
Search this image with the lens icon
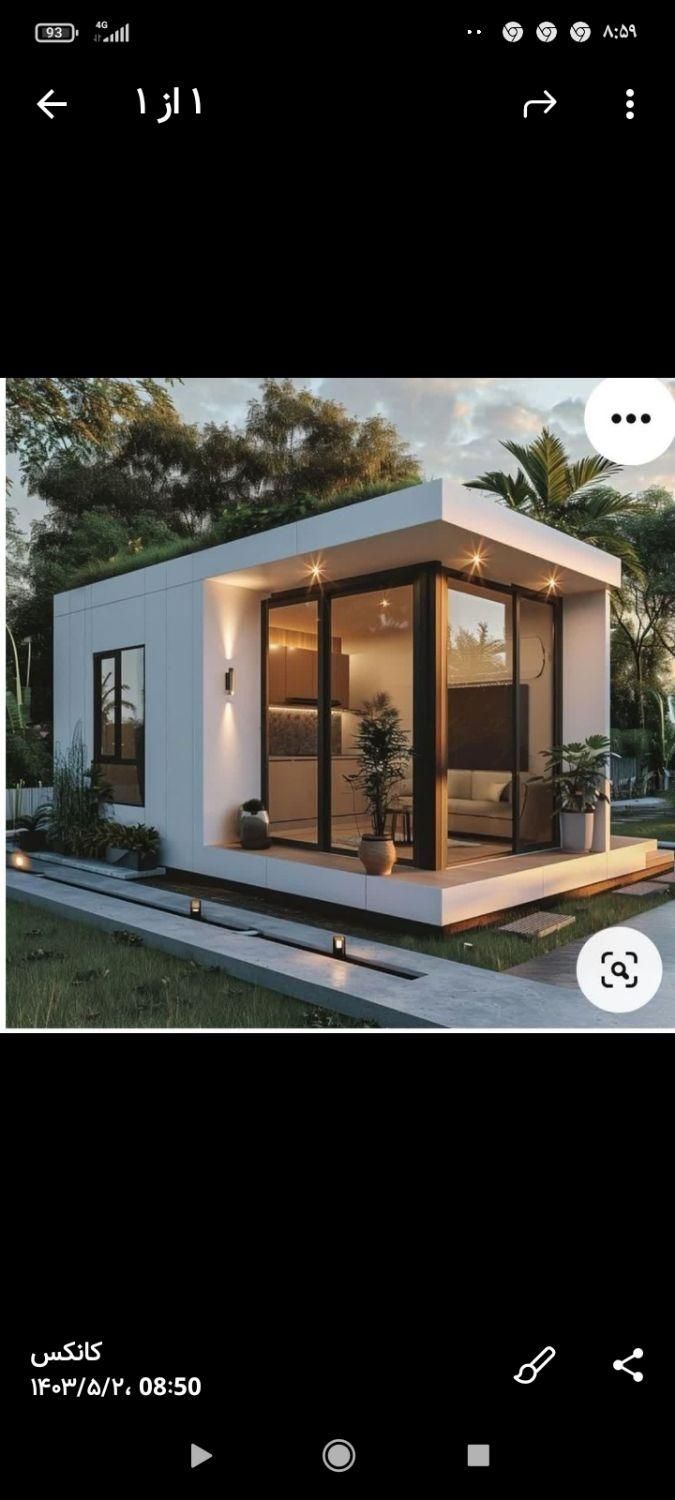point(619,969)
